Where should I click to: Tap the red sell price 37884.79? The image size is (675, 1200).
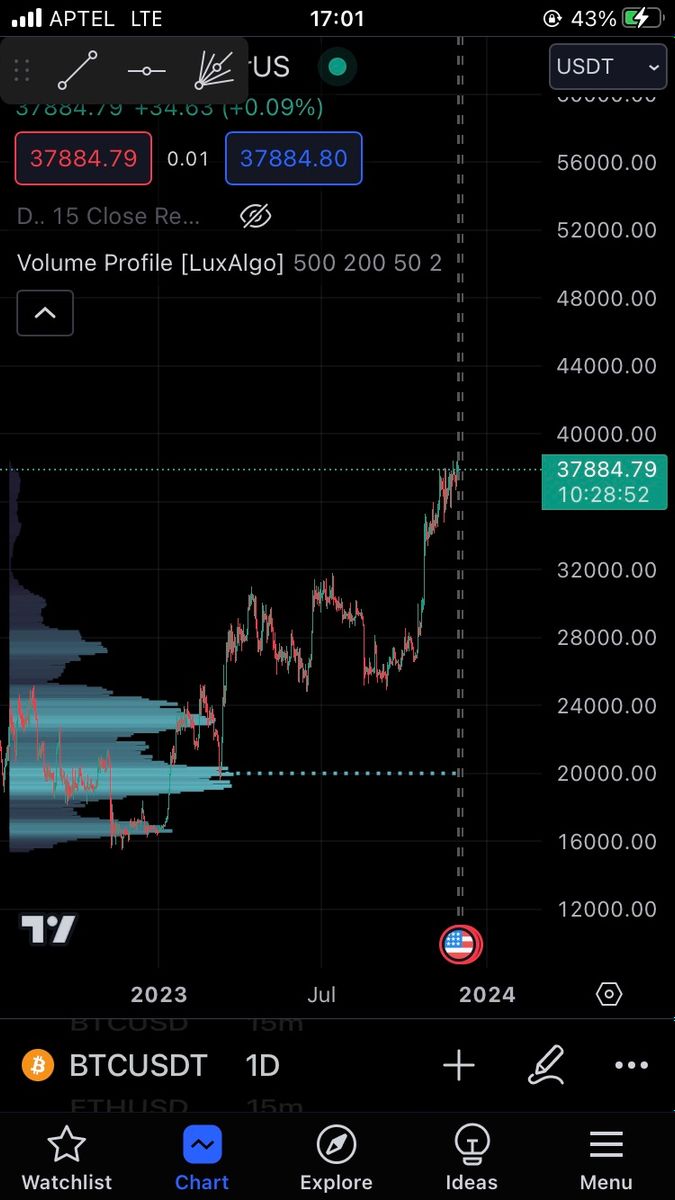tap(83, 158)
